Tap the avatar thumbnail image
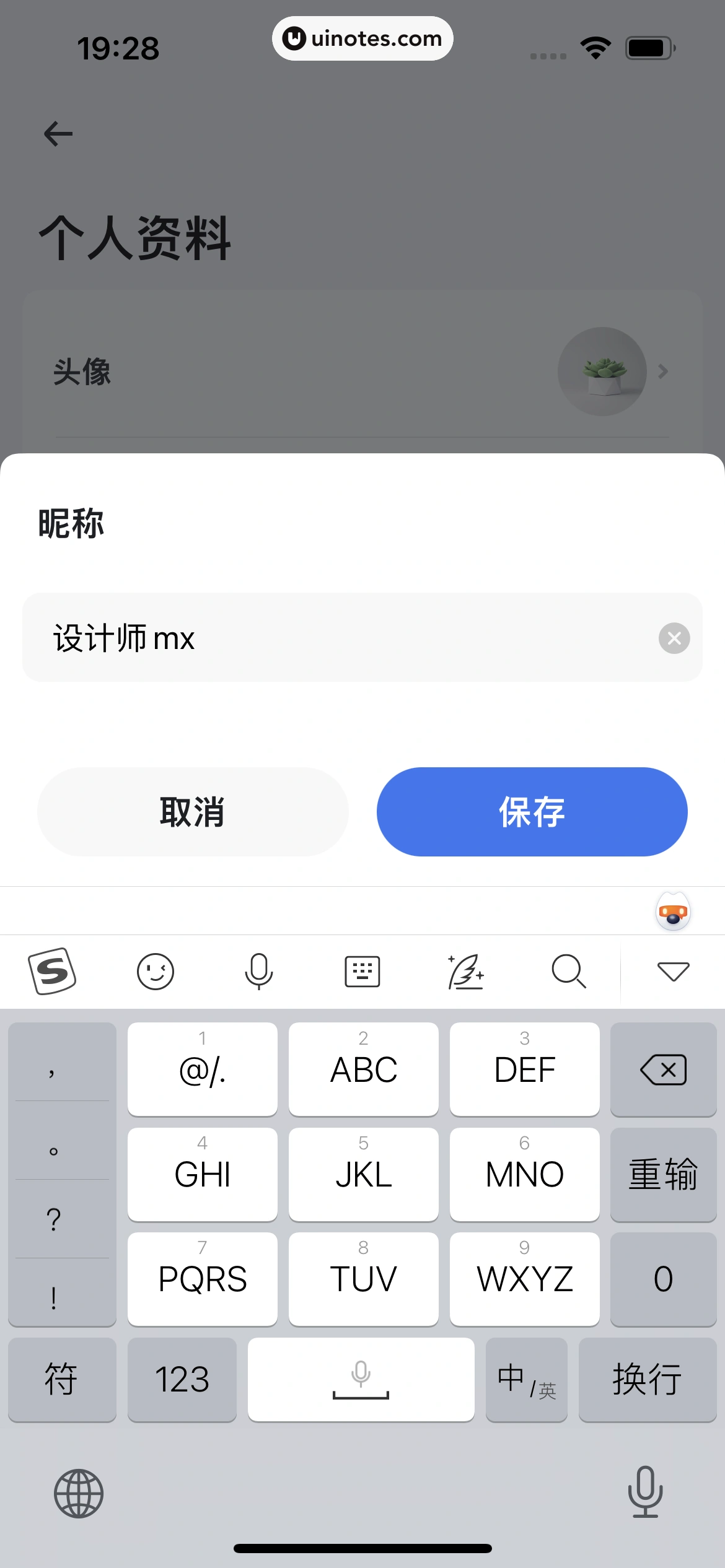Viewport: 725px width, 1568px height. [602, 372]
